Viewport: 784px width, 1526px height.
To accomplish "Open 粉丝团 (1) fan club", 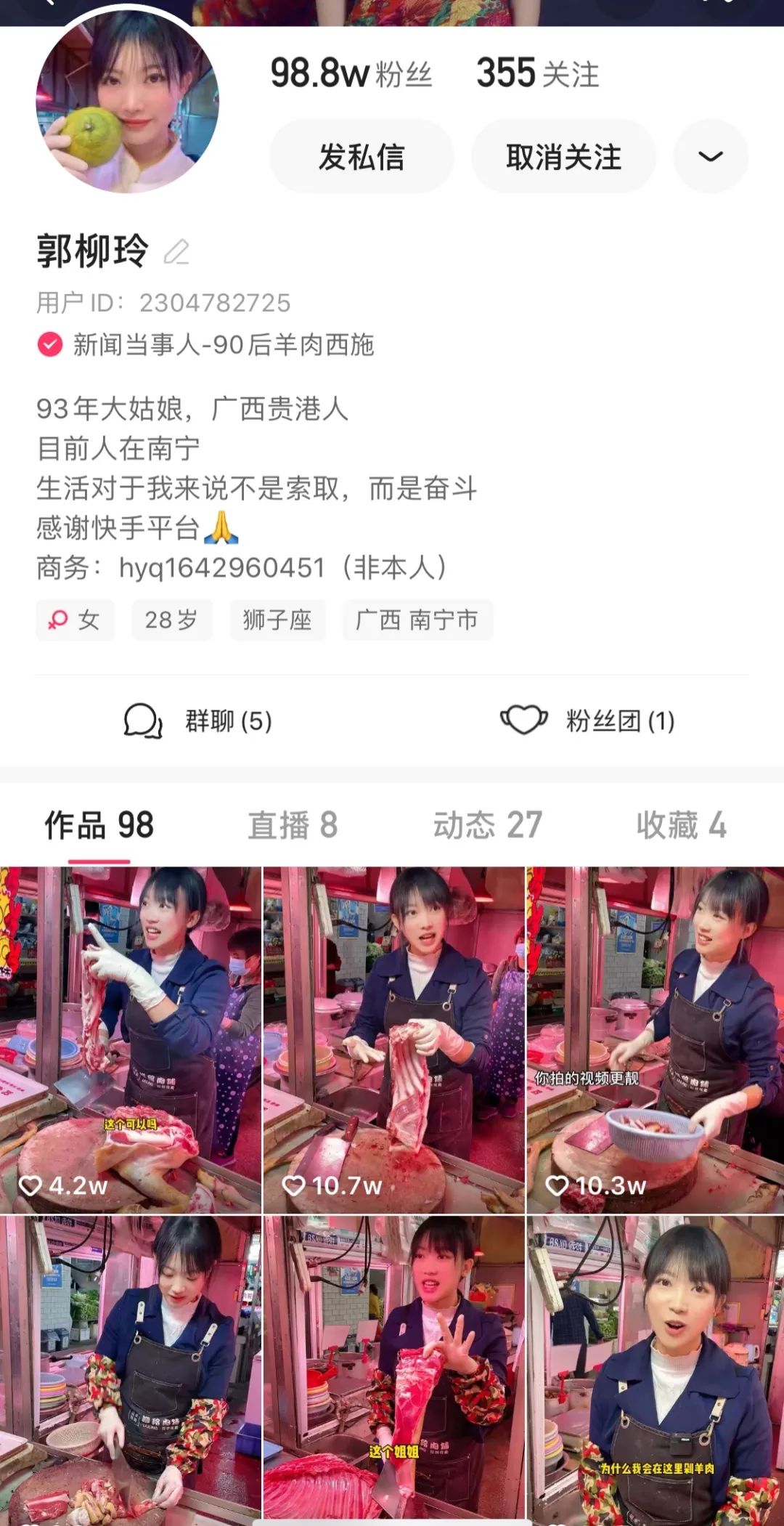I will [588, 721].
